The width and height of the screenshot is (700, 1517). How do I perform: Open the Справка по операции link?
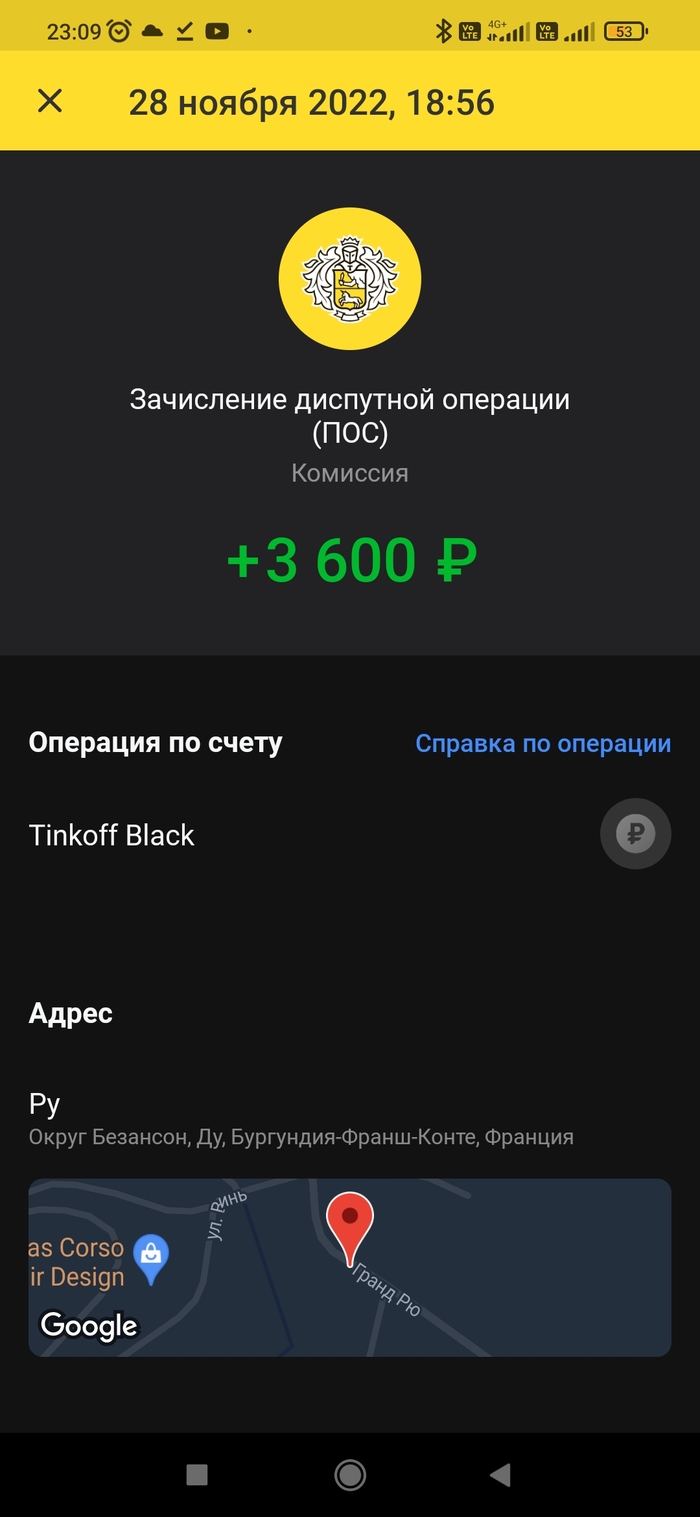(542, 744)
